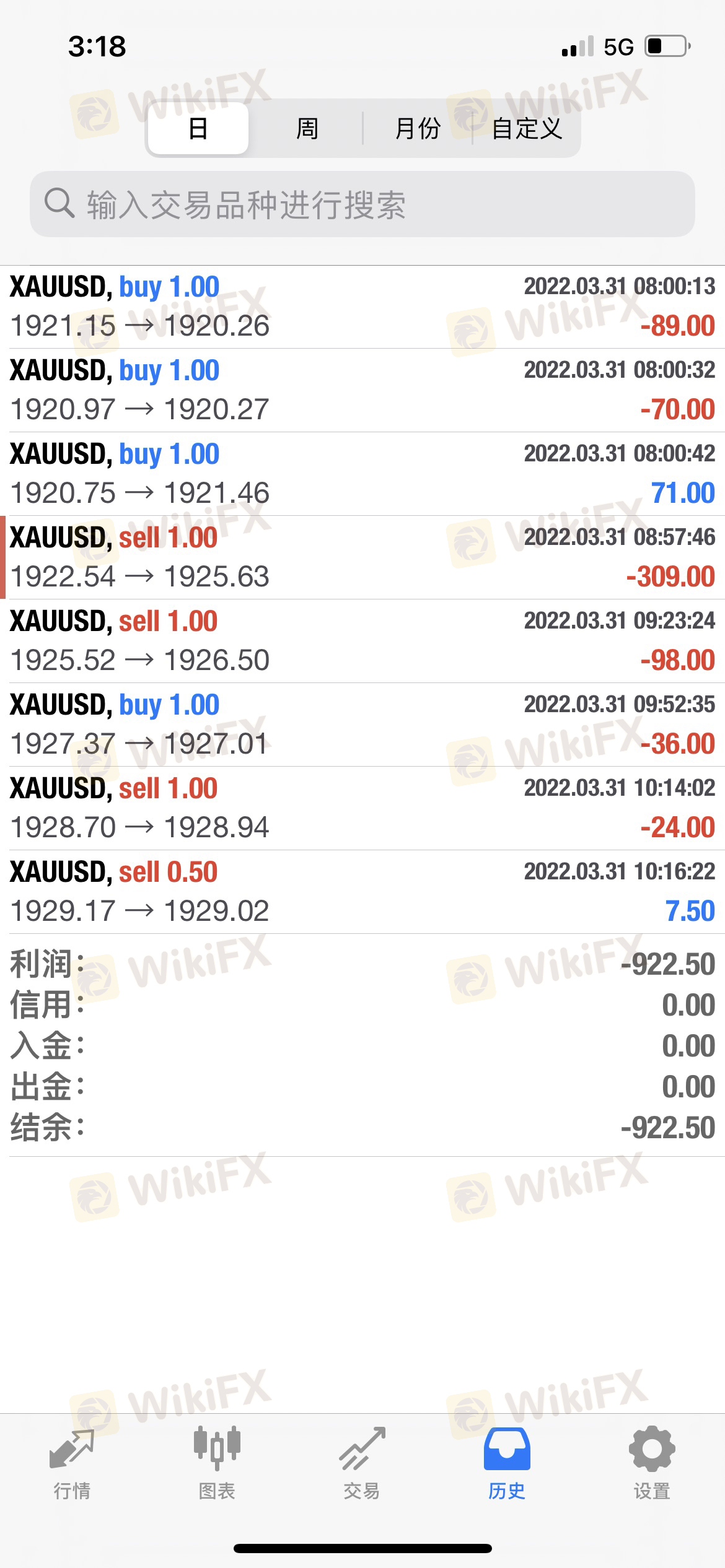Open the sell 0.50 trade entry
This screenshot has width=725, height=1568.
362,892
